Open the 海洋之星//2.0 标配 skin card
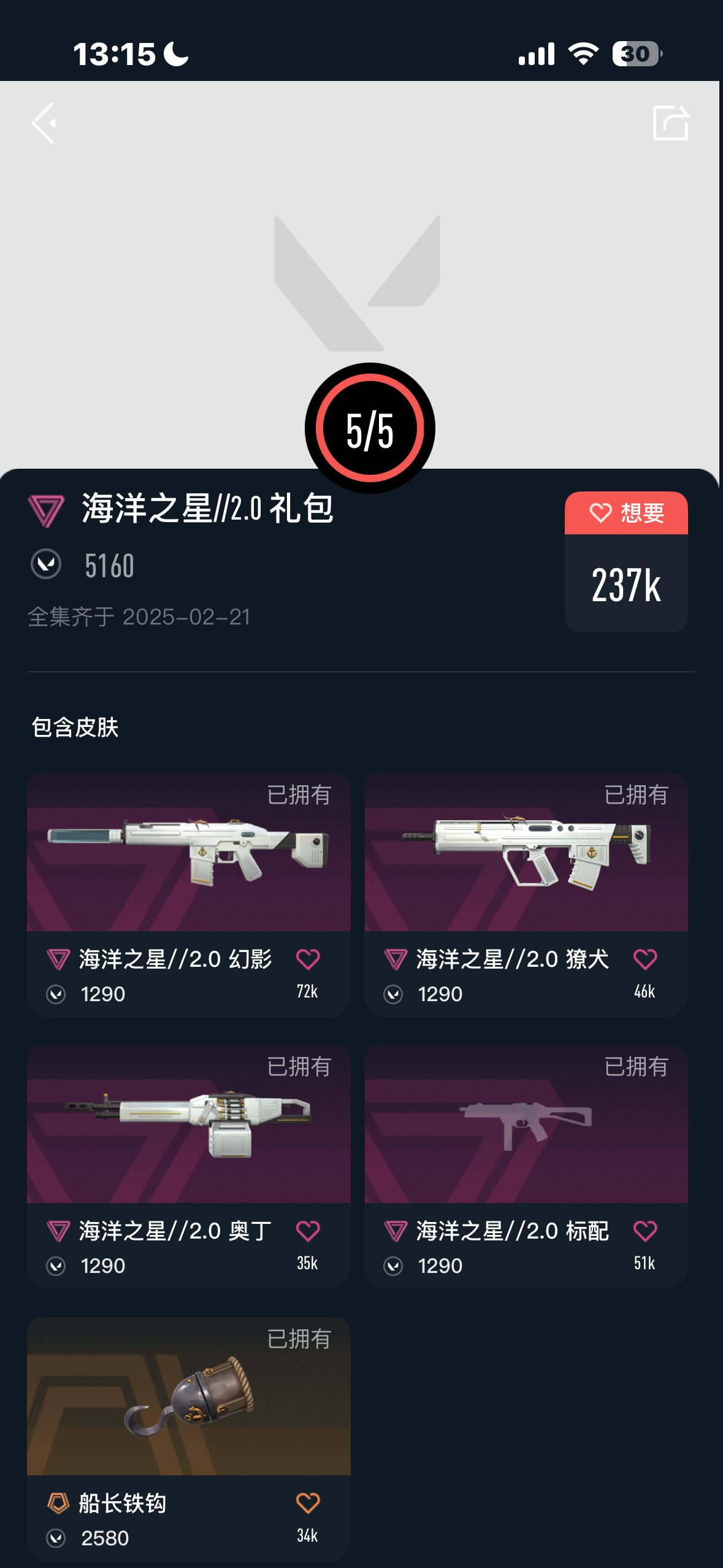The image size is (723, 1568). point(526,1167)
